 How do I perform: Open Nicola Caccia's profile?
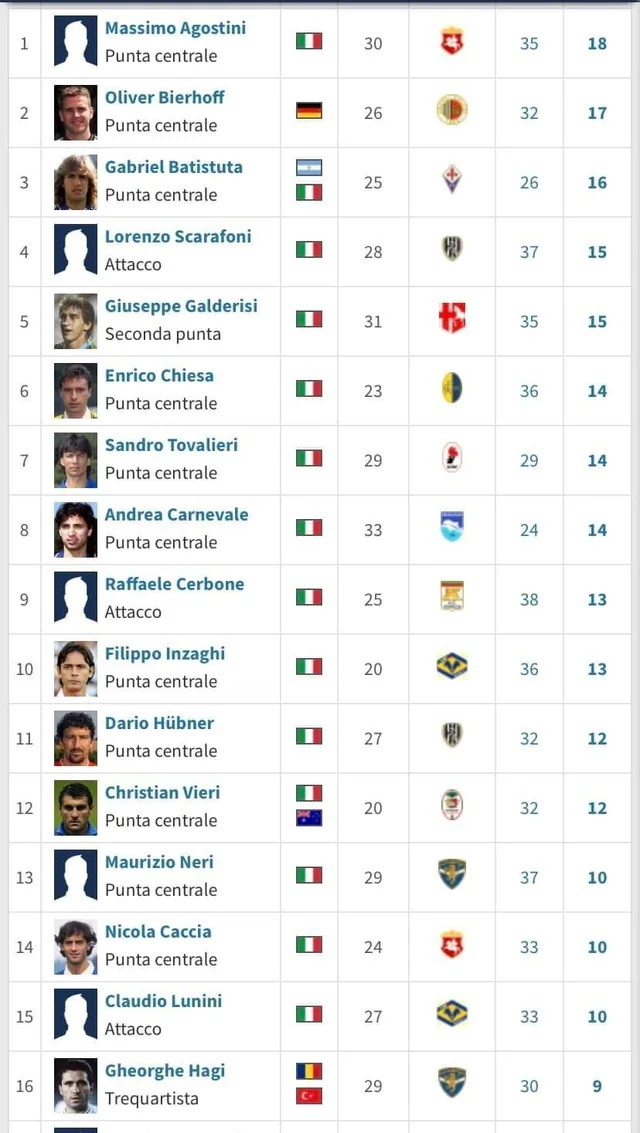tap(158, 931)
